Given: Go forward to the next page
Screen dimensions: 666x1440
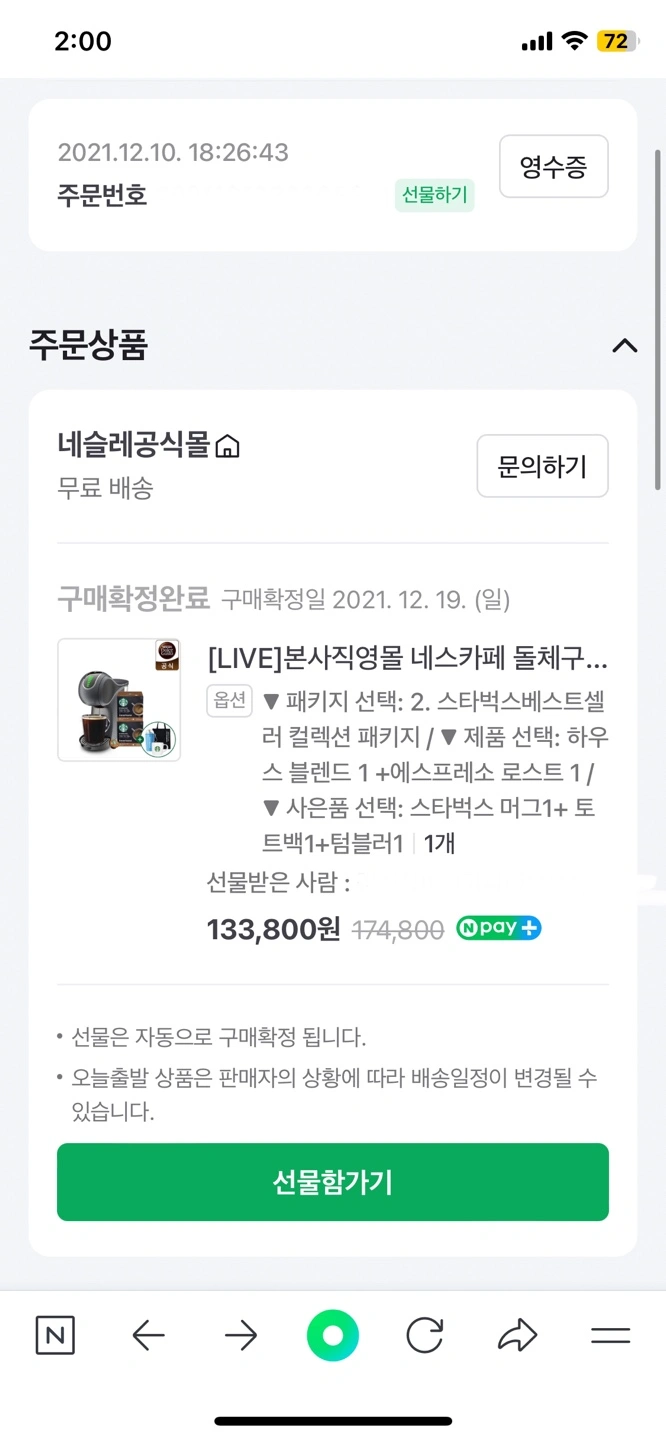Looking at the screenshot, I should point(241,1335).
